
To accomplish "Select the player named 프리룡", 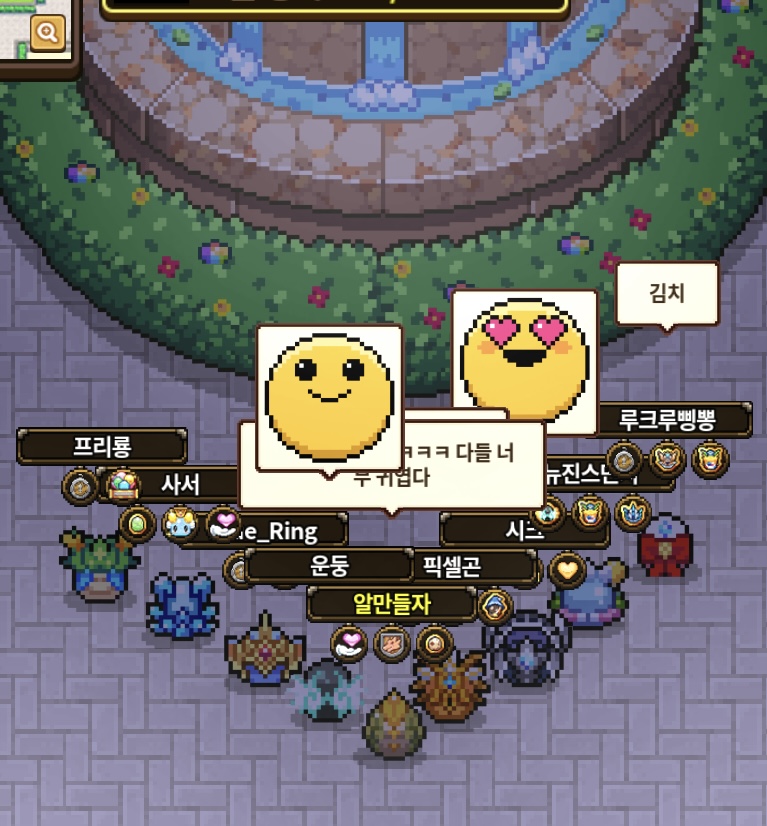I will pos(102,446).
